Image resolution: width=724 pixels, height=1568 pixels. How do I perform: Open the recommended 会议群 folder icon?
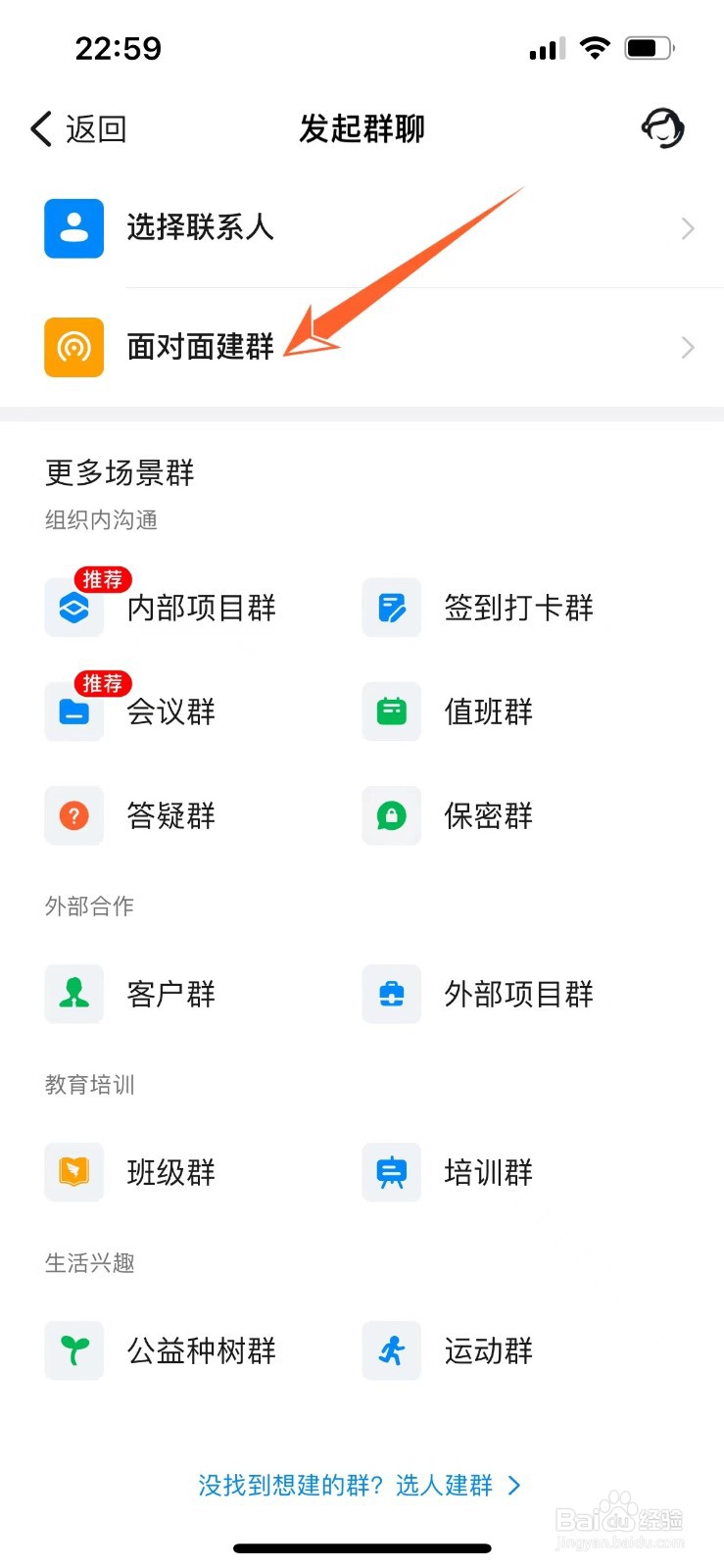pyautogui.click(x=73, y=711)
